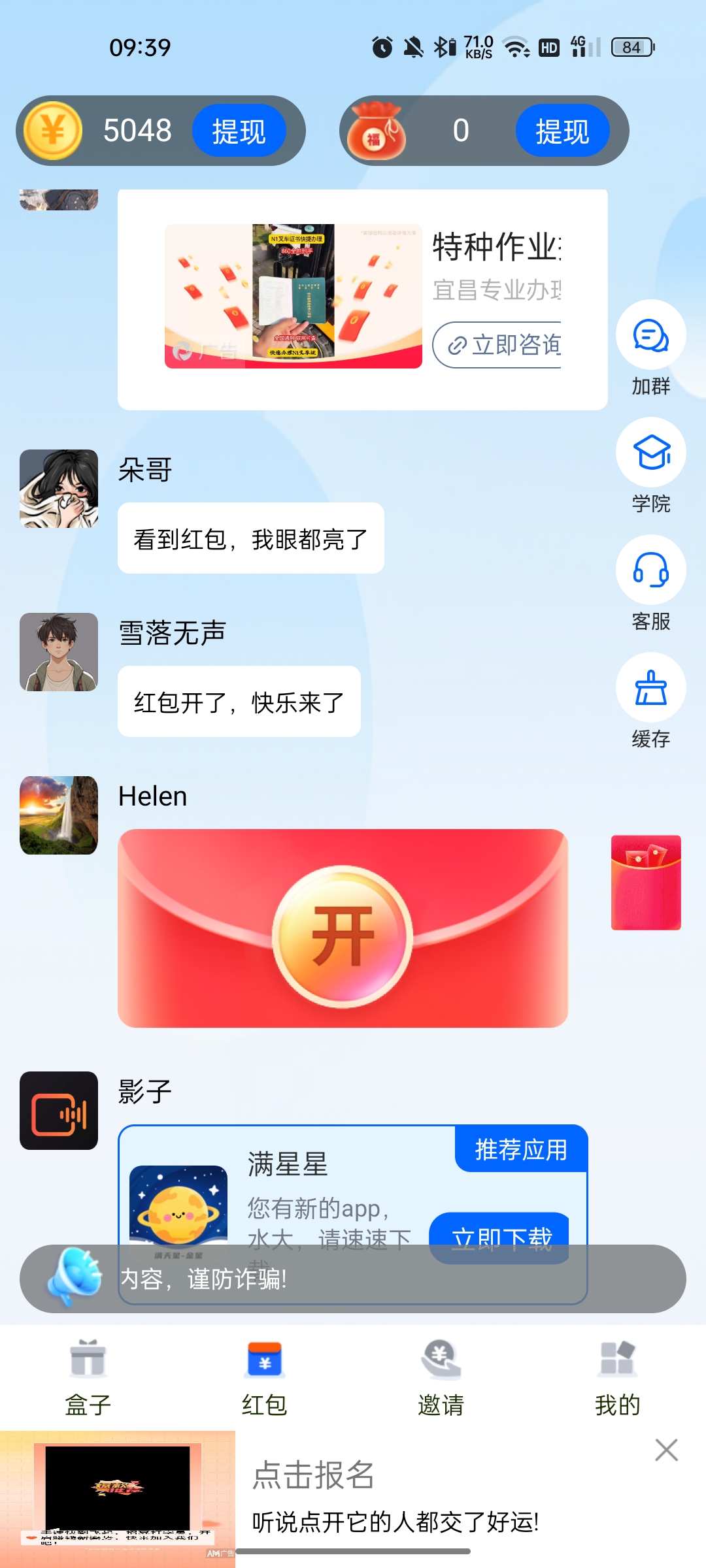Switch to the 我的 tab
706x1568 pixels.
pos(617,1375)
